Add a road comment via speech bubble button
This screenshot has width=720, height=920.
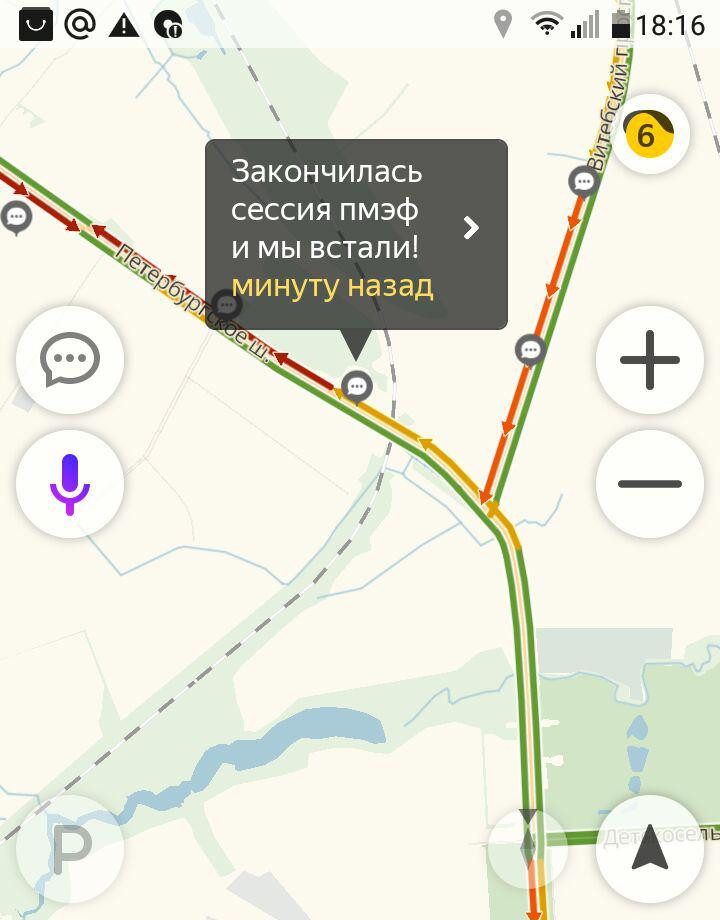click(70, 359)
